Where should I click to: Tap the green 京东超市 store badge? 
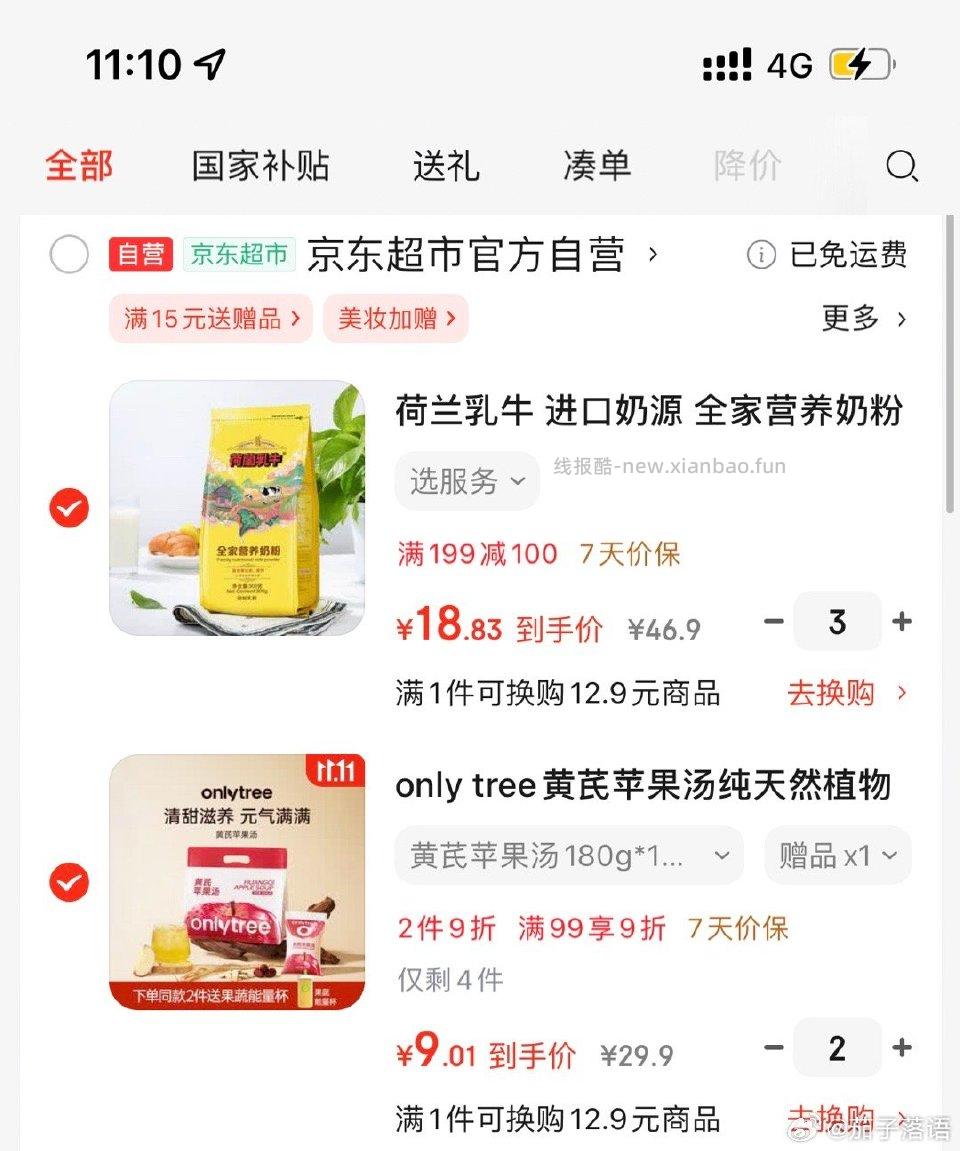(x=238, y=255)
